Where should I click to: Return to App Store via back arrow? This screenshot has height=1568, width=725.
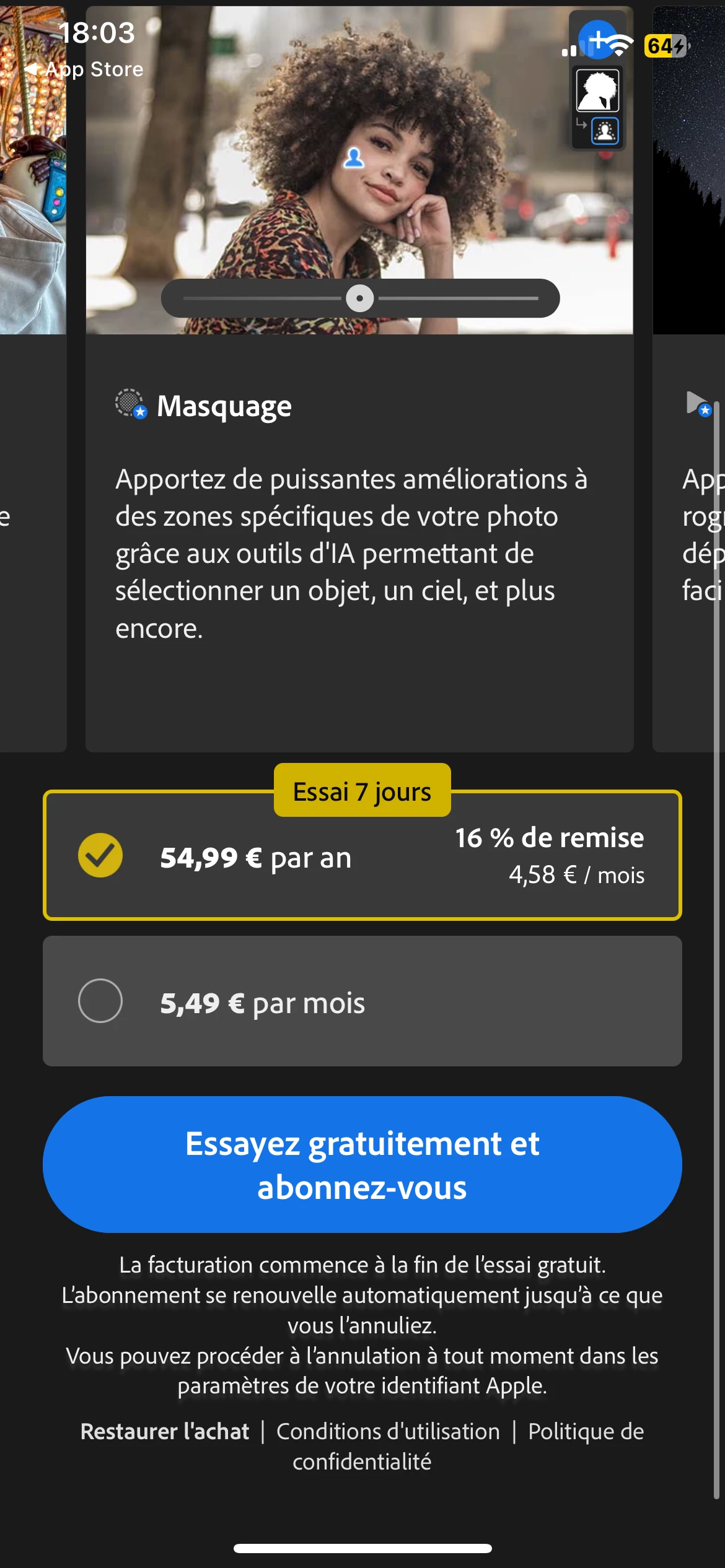point(84,69)
